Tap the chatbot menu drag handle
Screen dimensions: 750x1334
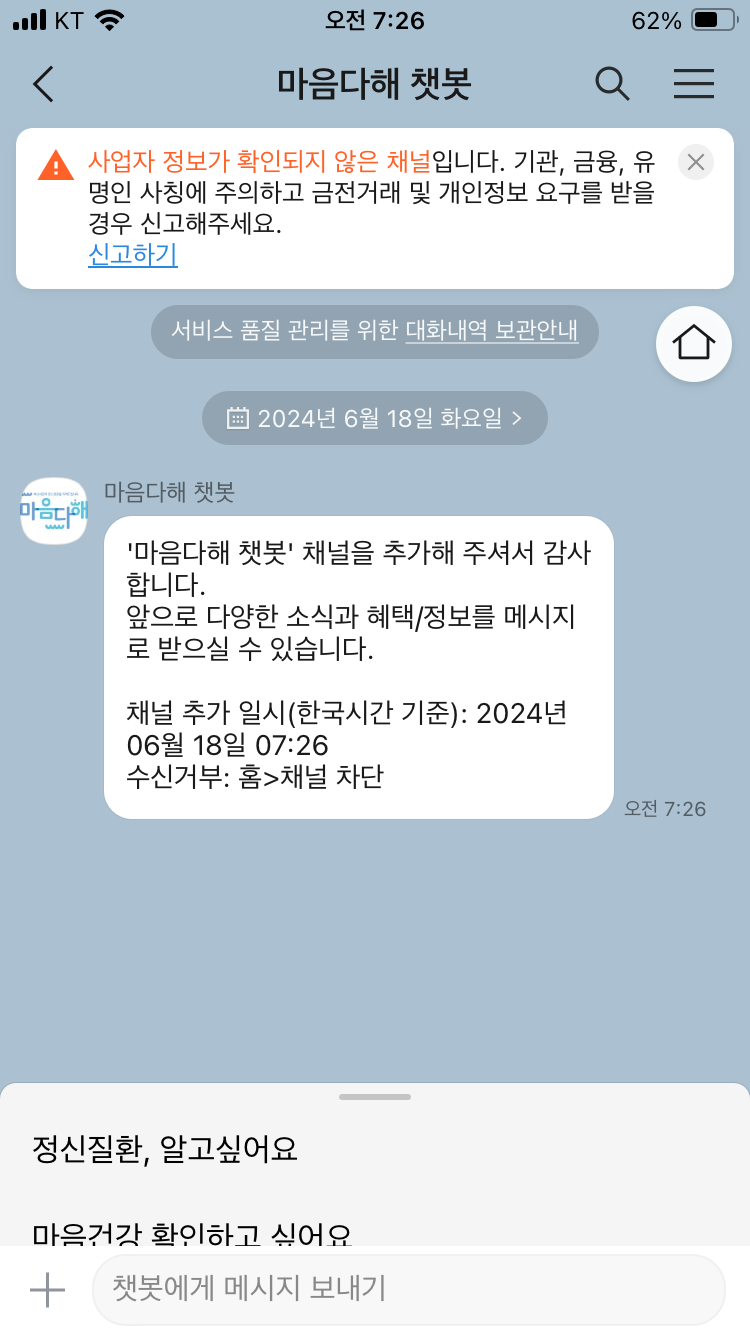pyautogui.click(x=375, y=1097)
